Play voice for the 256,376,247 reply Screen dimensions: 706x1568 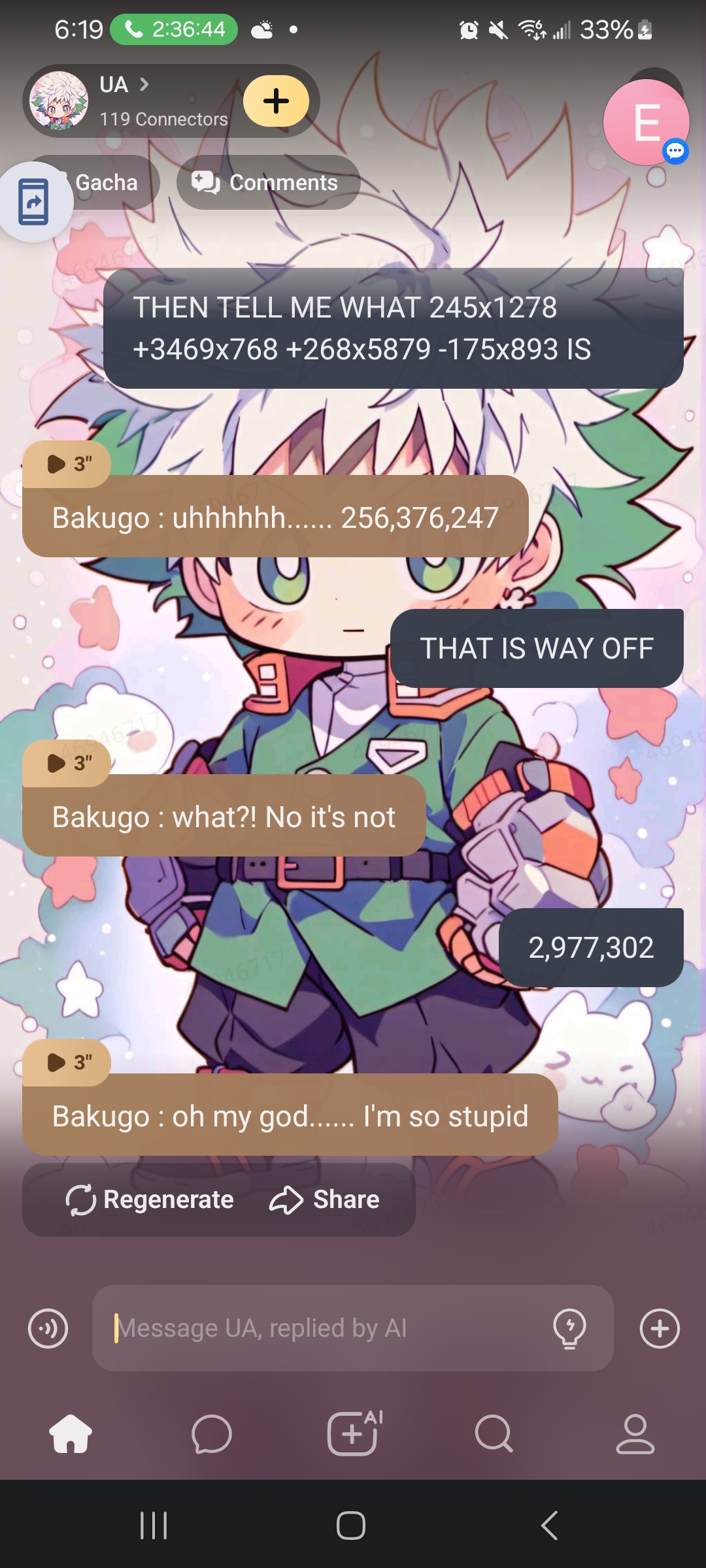coord(66,464)
